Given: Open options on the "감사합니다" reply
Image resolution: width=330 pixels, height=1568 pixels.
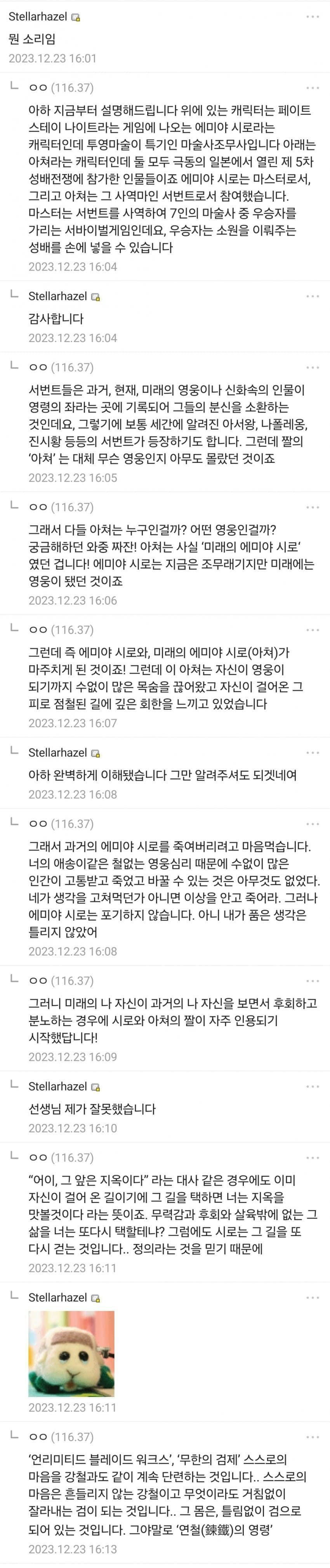Looking at the screenshot, I should [x=313, y=297].
